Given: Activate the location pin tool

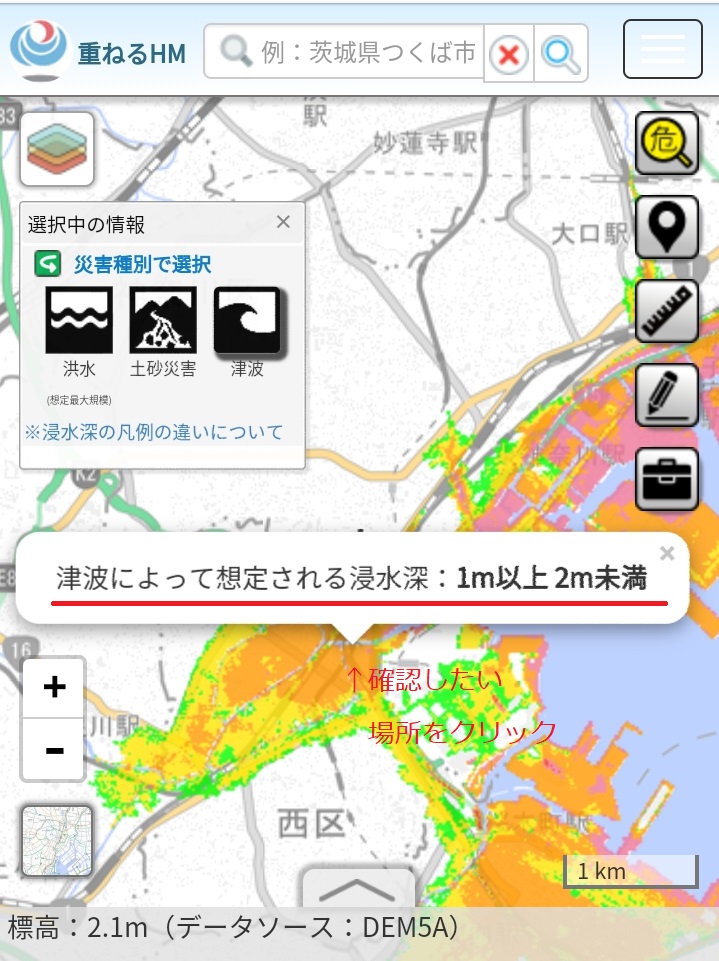Looking at the screenshot, I should tap(666, 229).
